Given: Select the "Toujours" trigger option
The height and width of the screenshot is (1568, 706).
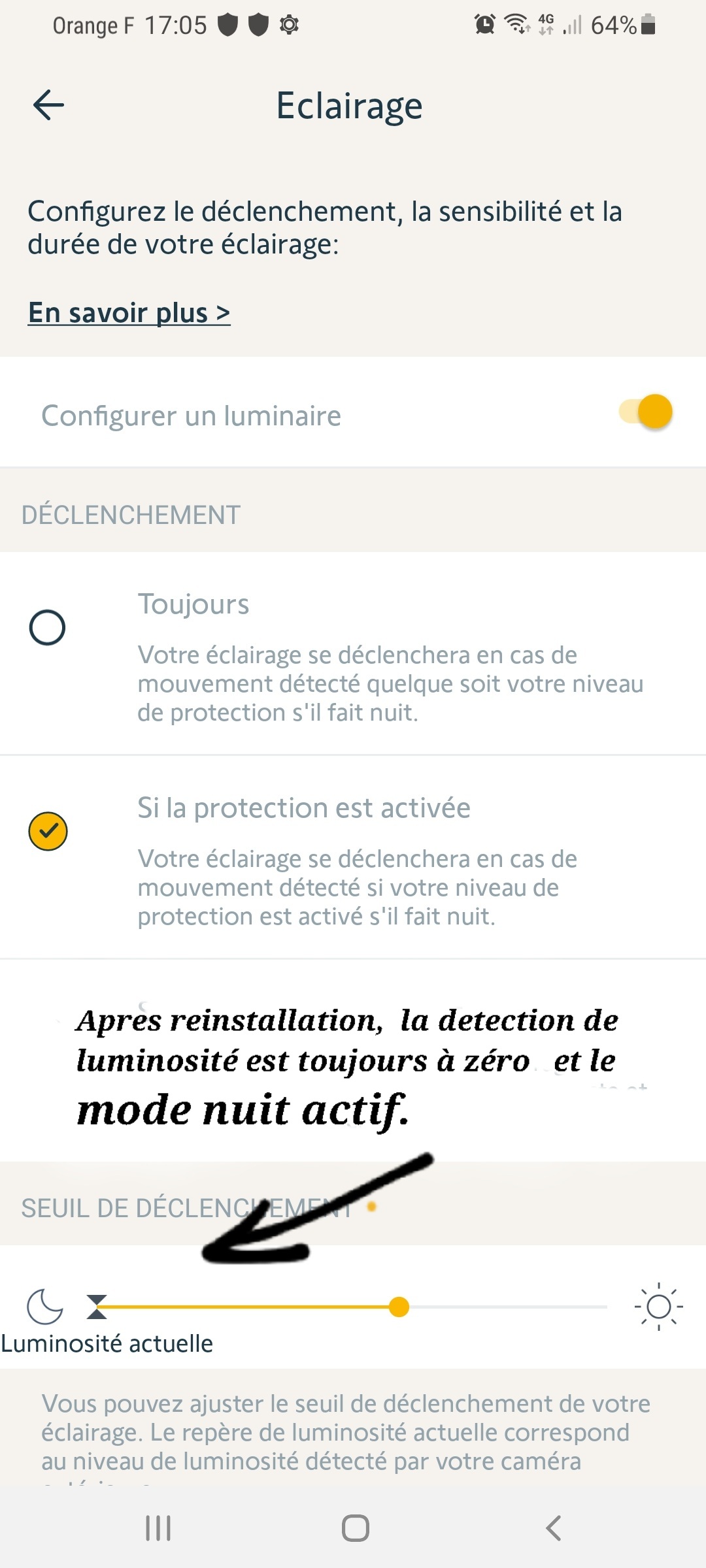Looking at the screenshot, I should [48, 628].
